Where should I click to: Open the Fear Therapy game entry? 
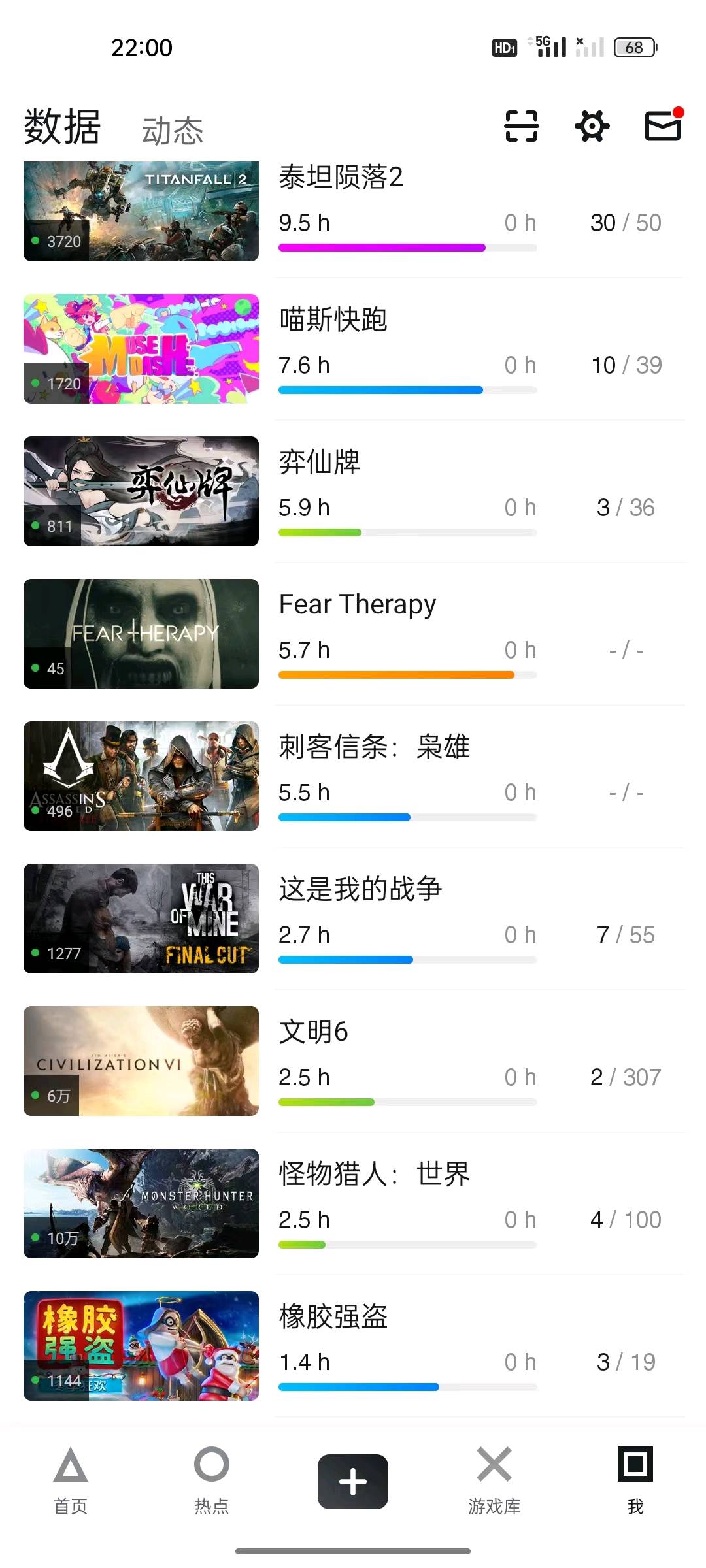coord(354,634)
